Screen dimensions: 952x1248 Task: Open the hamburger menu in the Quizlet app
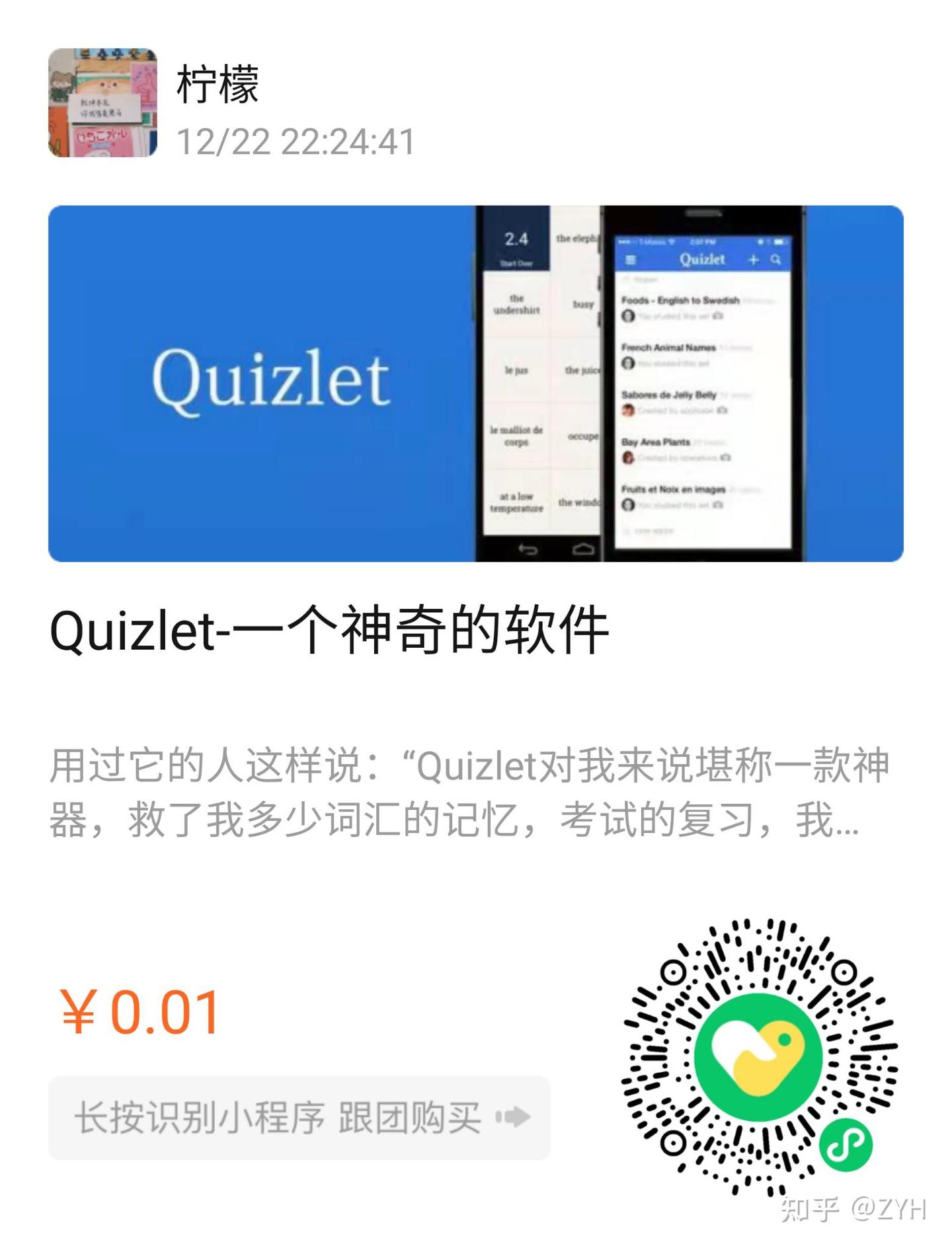[631, 259]
